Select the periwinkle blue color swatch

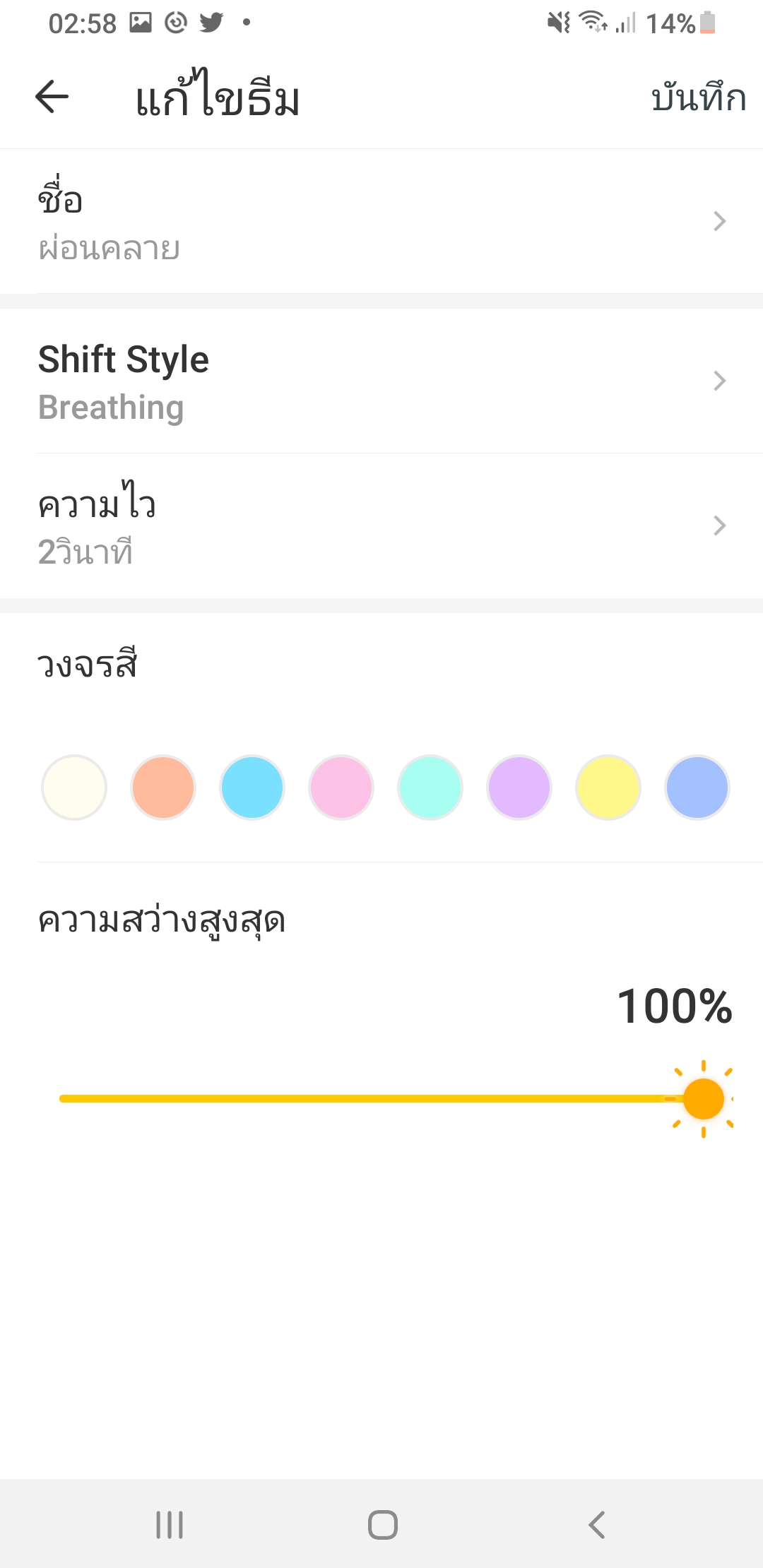coord(697,787)
